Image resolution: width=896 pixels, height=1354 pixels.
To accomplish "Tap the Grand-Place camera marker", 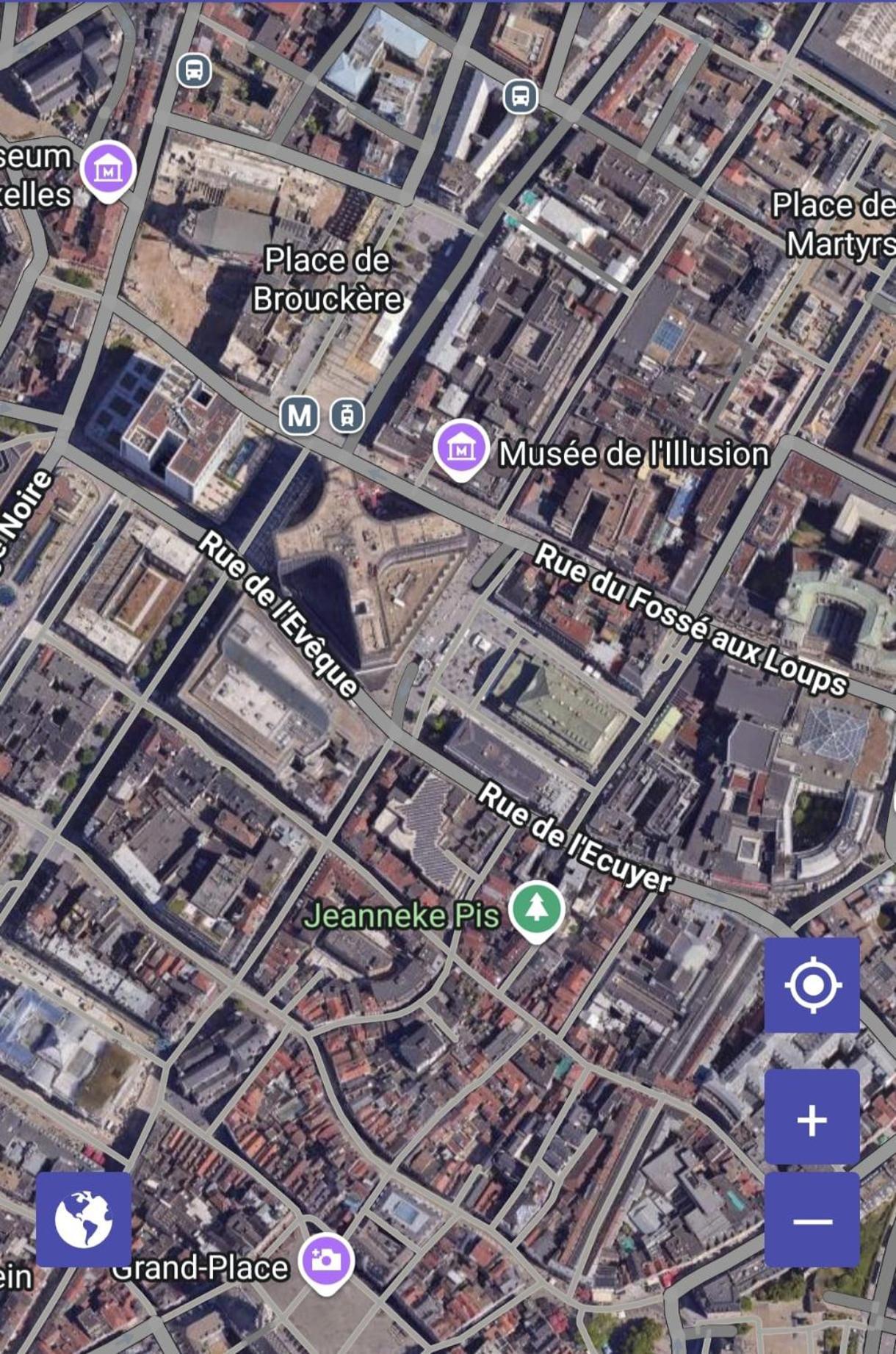I will 326,1261.
